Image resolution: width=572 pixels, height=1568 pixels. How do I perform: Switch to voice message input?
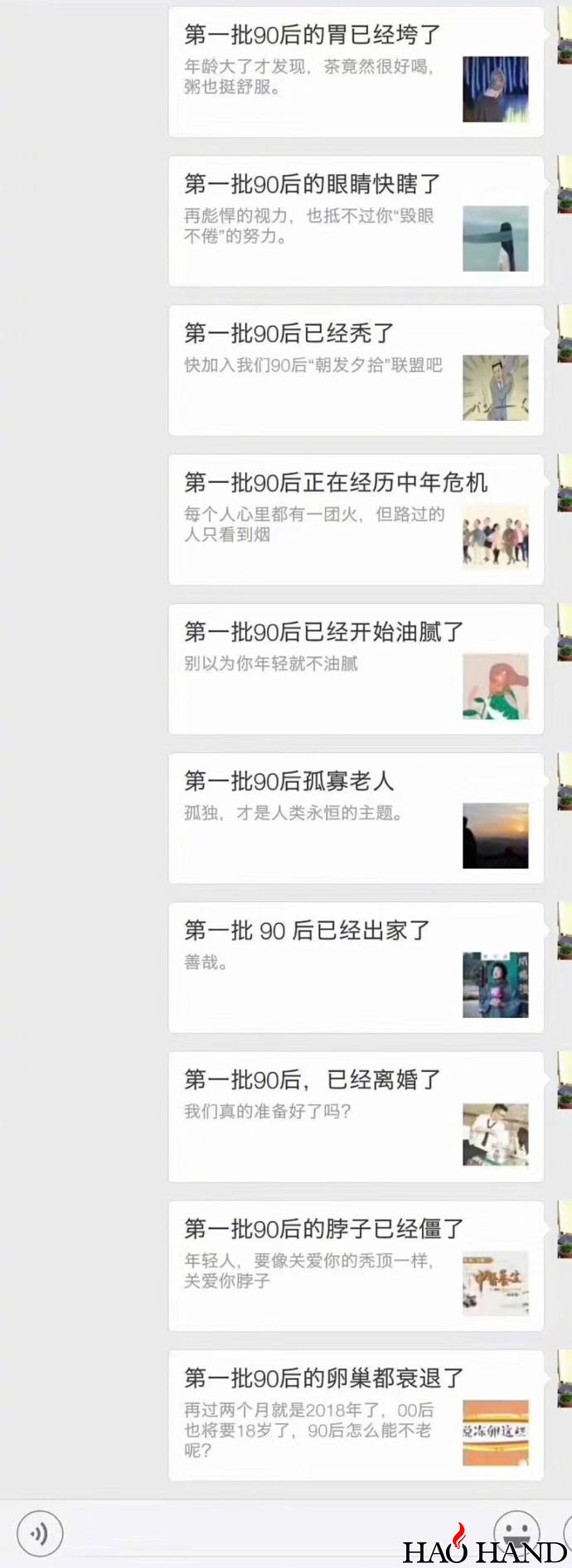39,1533
